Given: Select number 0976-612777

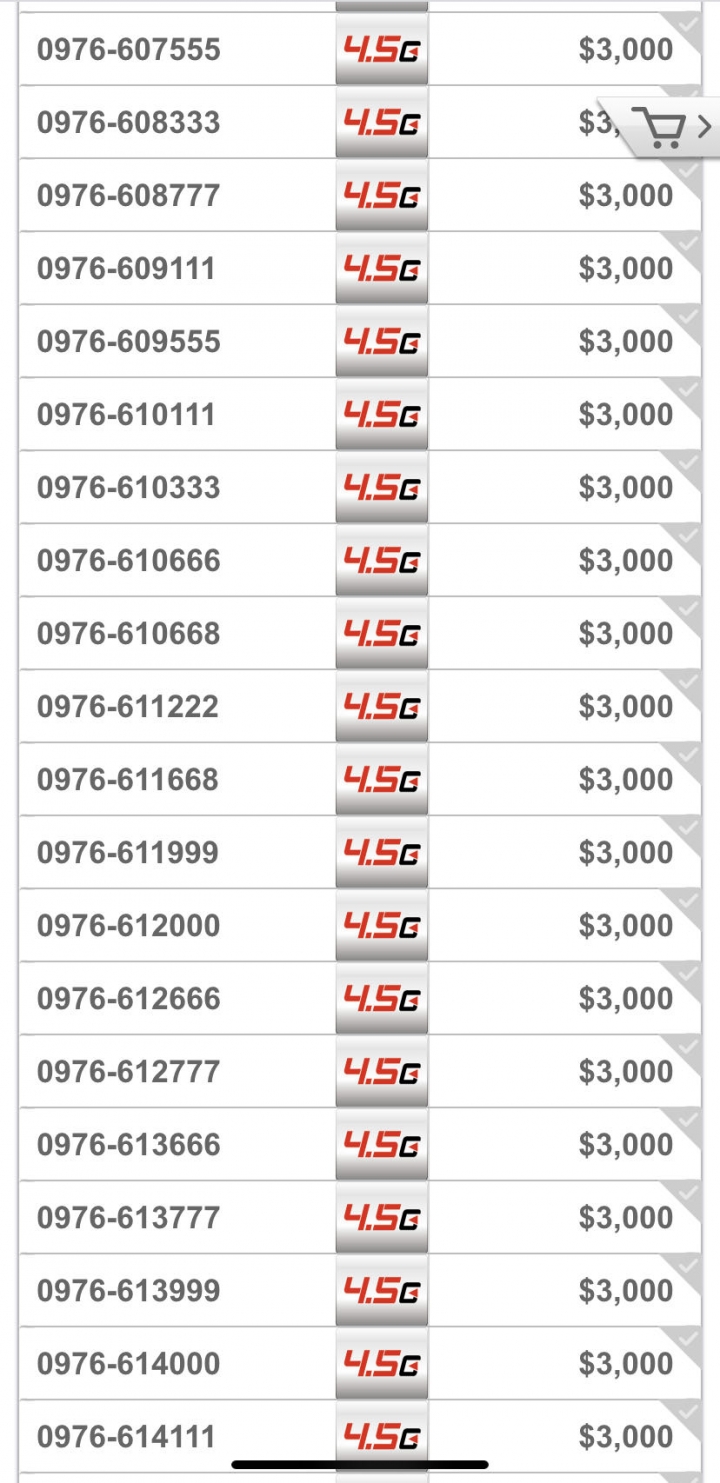Looking at the screenshot, I should coord(360,1071).
